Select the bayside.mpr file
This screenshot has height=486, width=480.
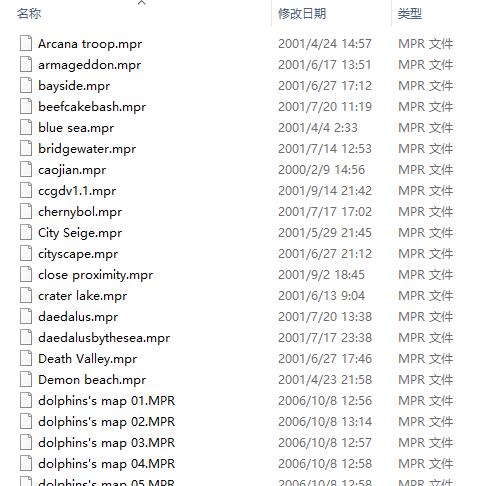[74, 86]
